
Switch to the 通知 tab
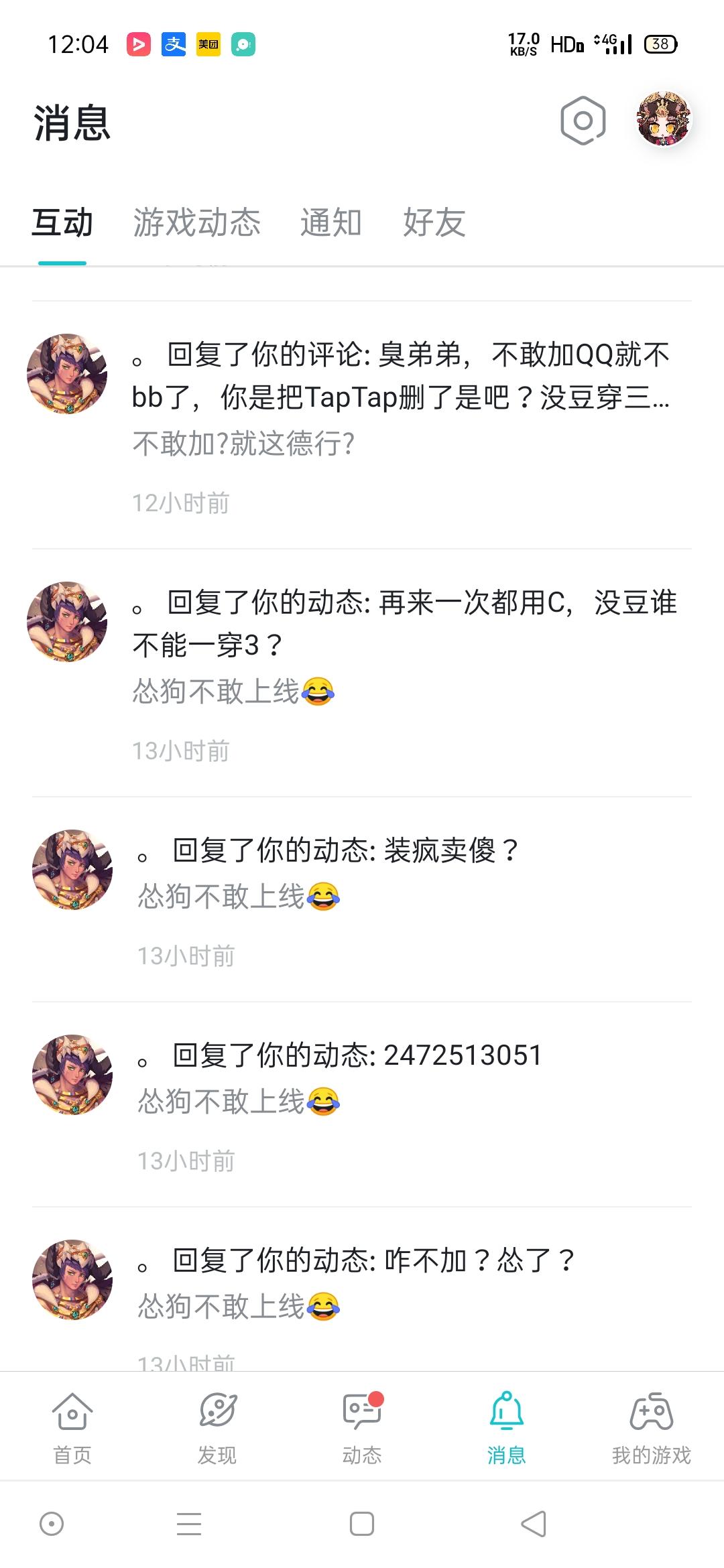(330, 222)
